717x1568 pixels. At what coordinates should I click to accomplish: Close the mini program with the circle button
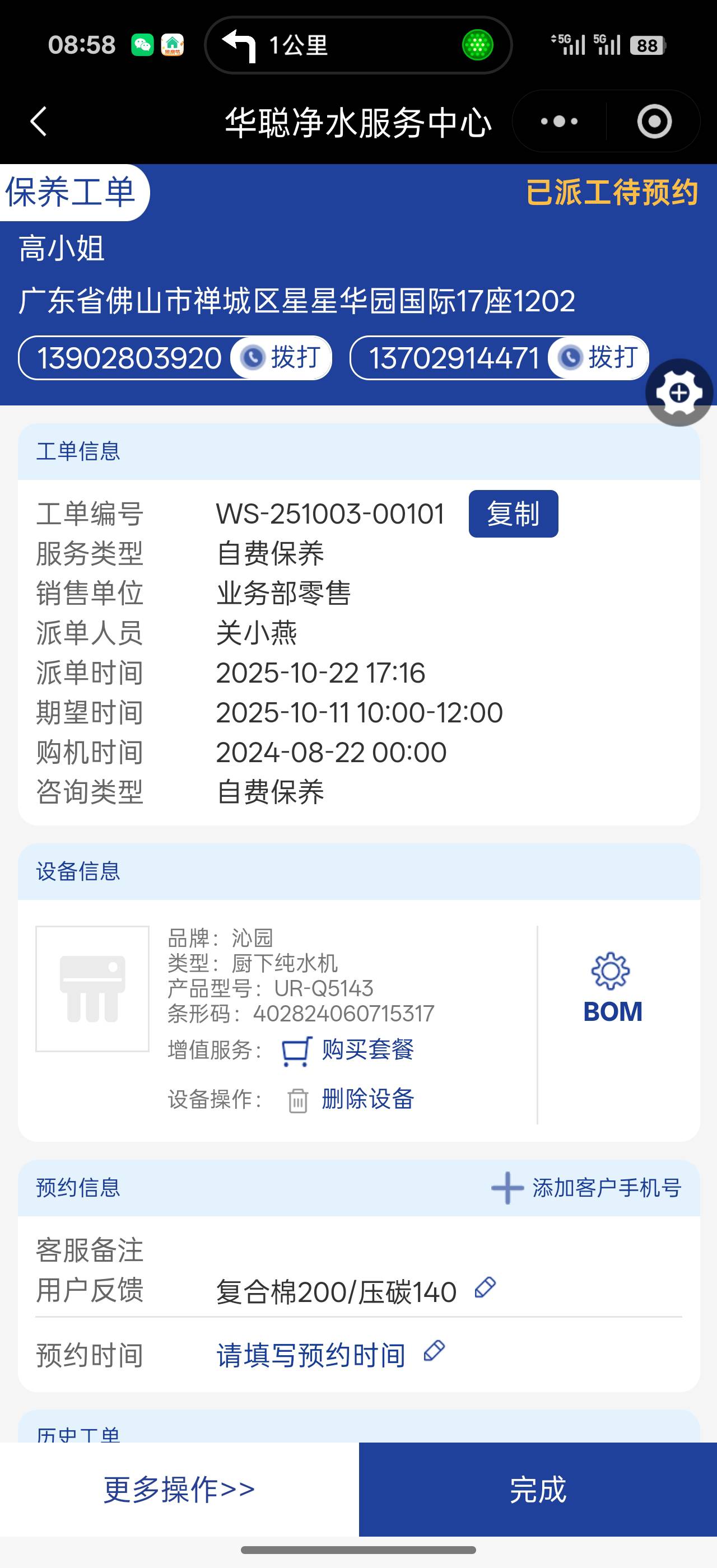tap(654, 122)
